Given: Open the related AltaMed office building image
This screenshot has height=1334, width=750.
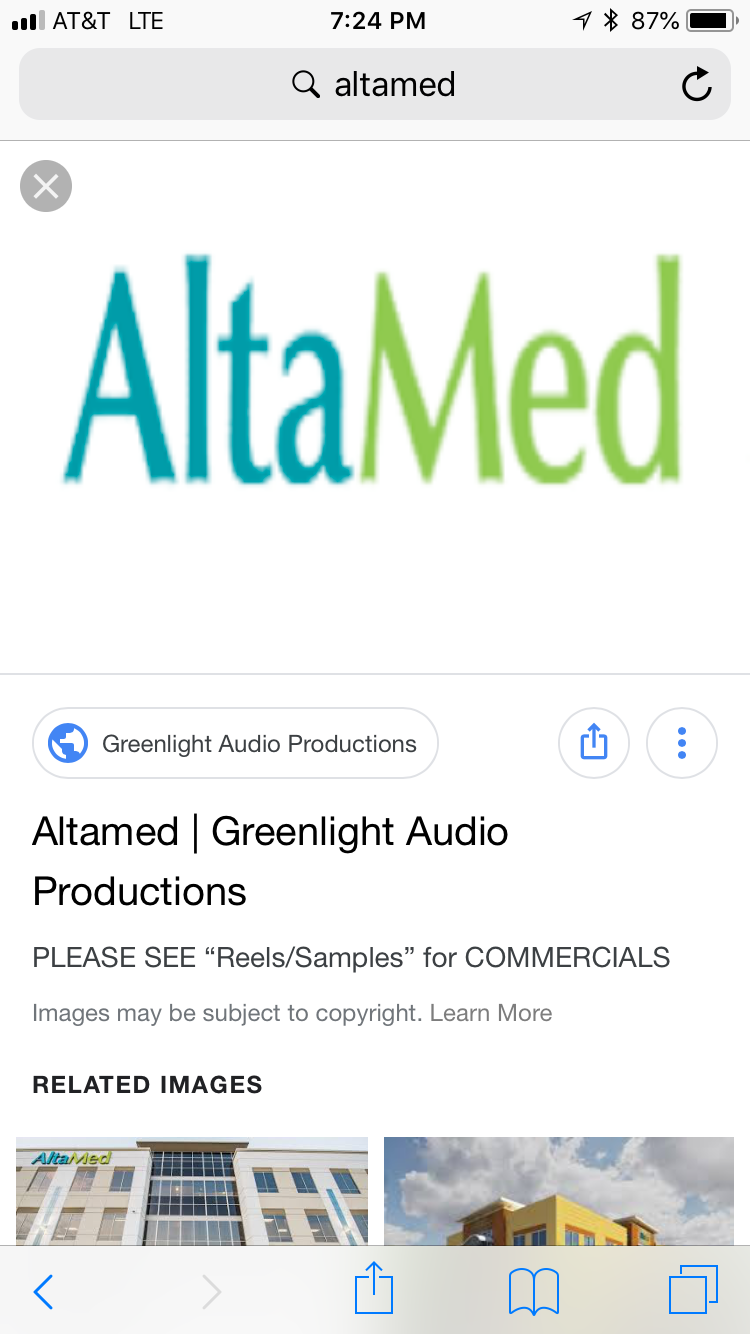Looking at the screenshot, I should (192, 1190).
